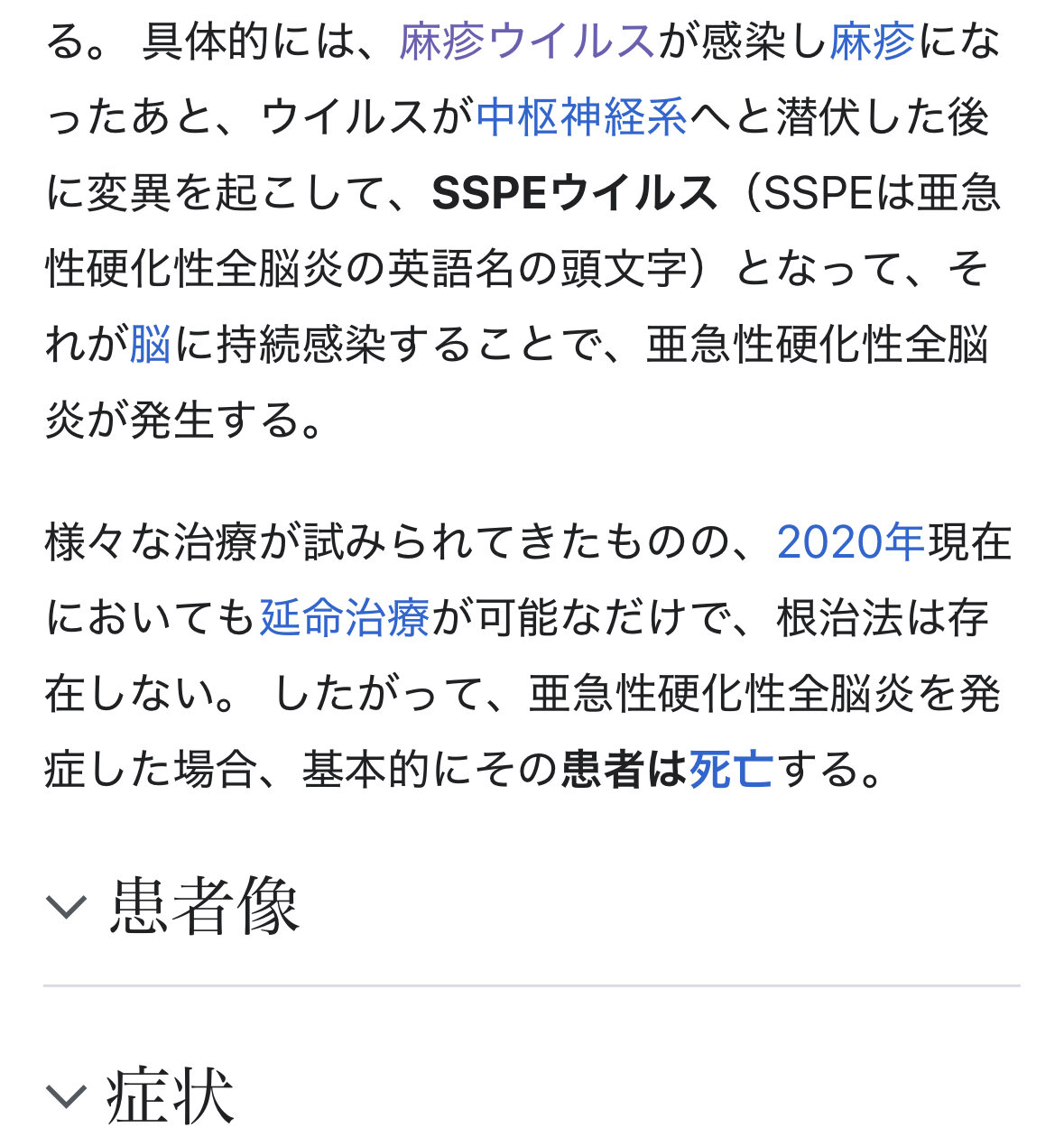Expand the 症状 section

click(x=170, y=1096)
